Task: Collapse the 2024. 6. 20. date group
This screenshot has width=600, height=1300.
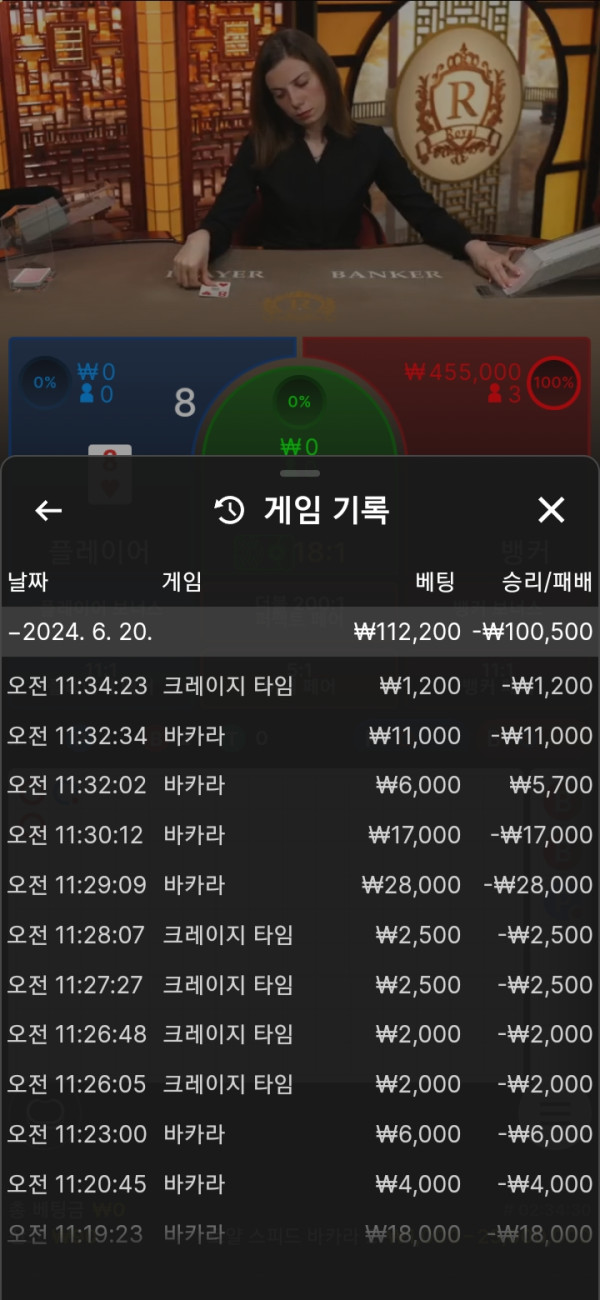Action: [300, 632]
